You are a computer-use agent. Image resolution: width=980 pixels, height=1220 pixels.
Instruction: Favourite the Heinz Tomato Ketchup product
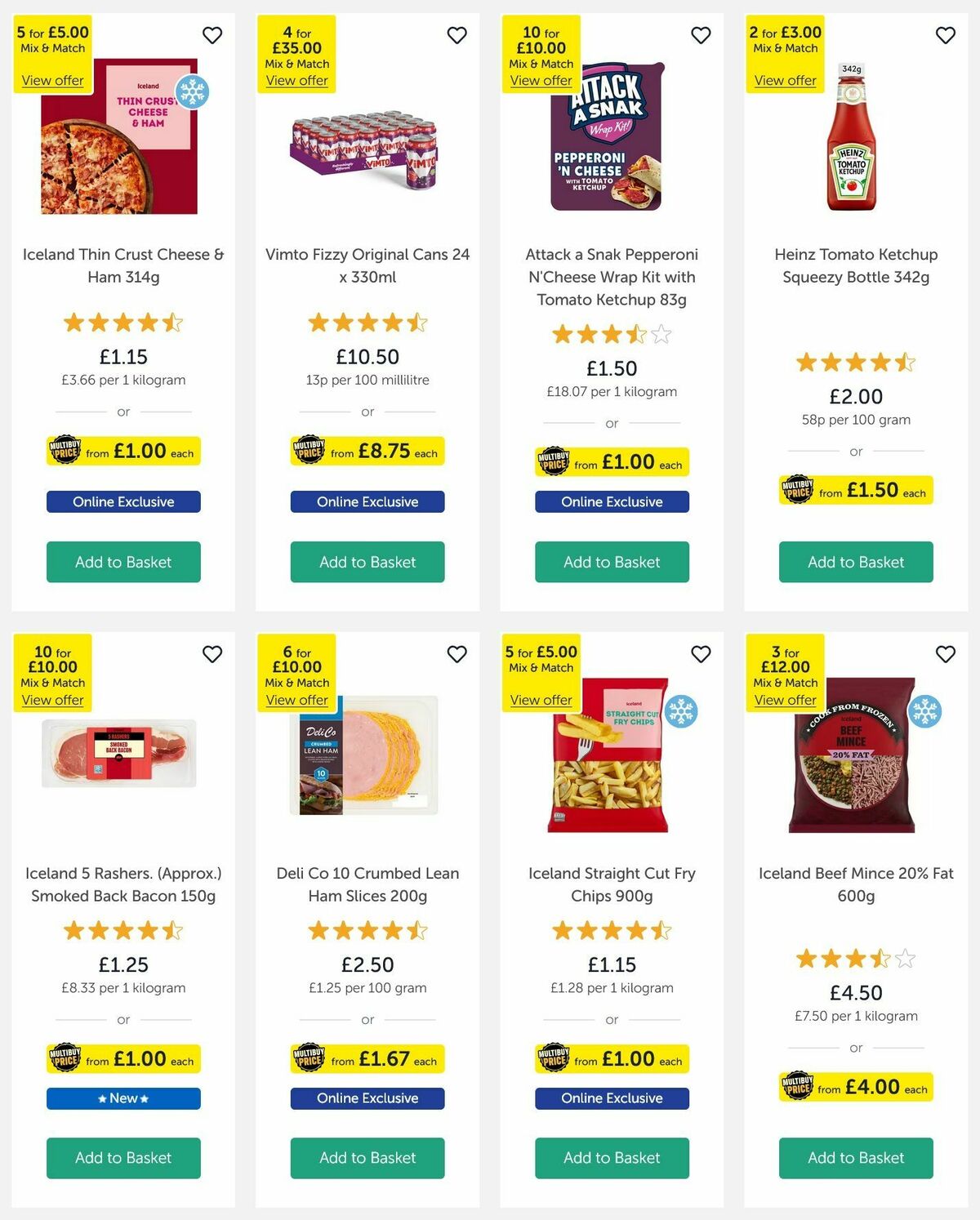click(x=945, y=35)
